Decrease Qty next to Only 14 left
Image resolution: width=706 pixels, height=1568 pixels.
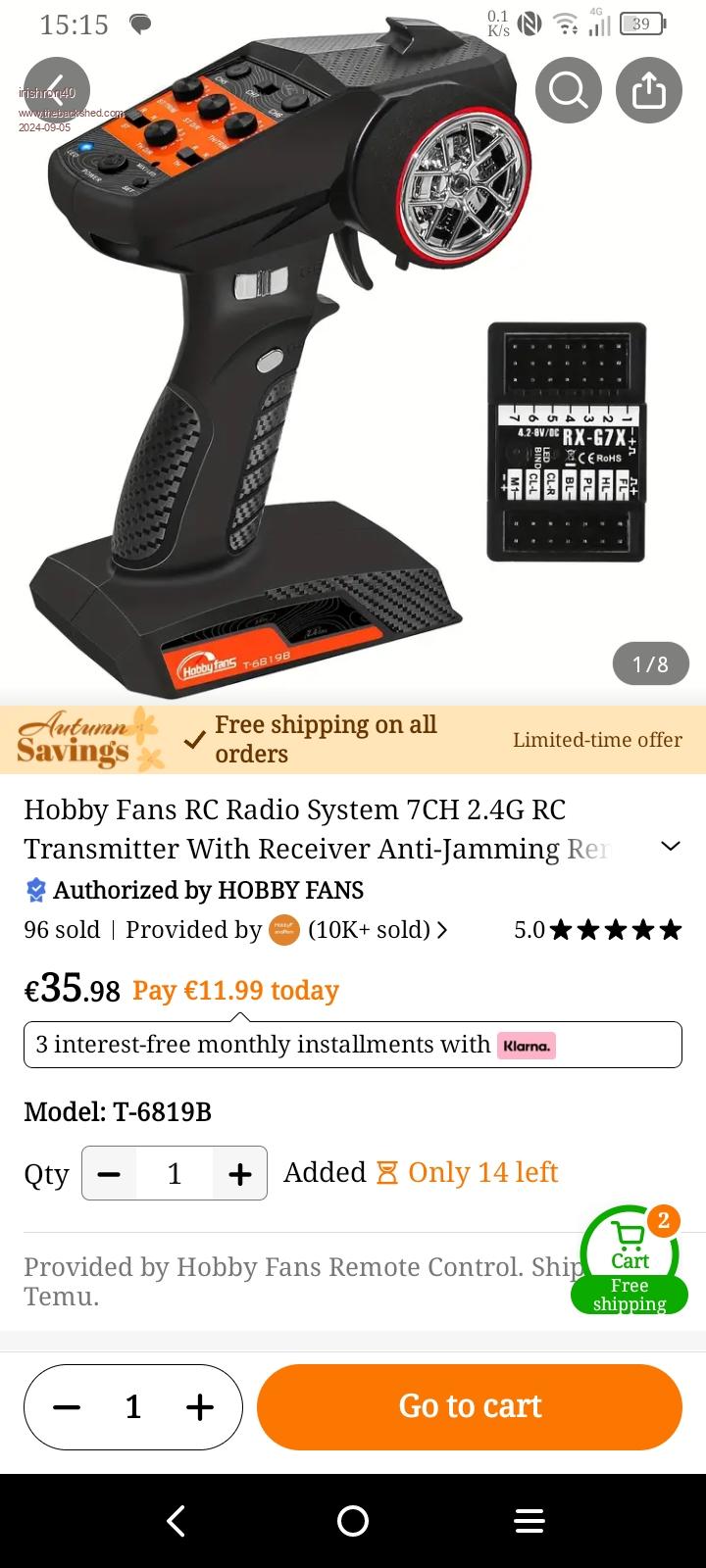[x=110, y=1173]
